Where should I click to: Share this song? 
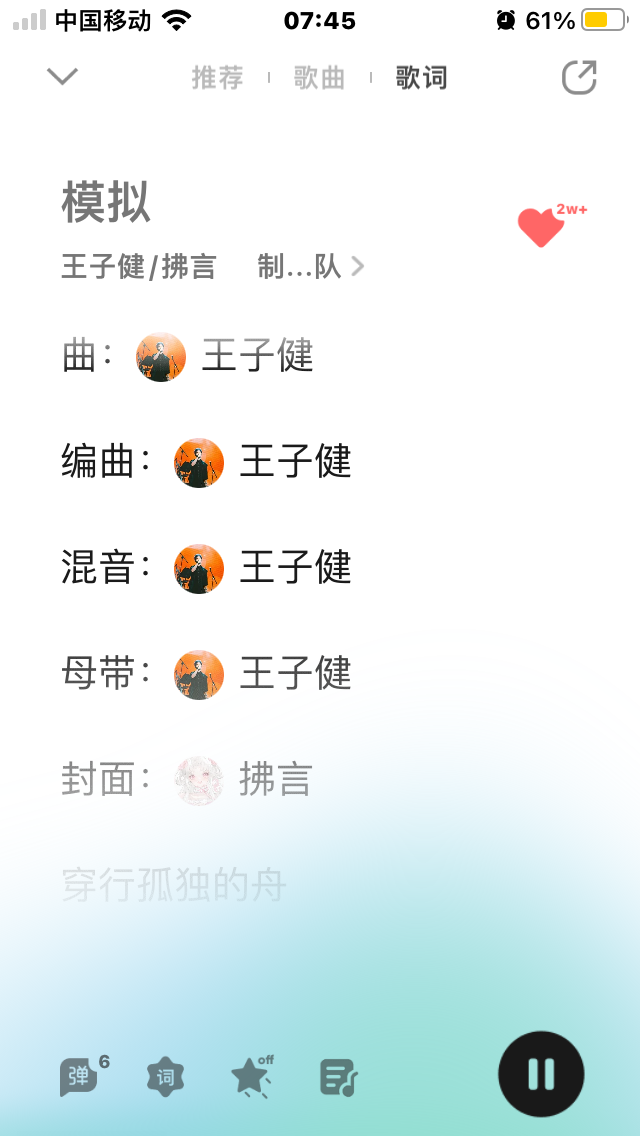[x=579, y=77]
